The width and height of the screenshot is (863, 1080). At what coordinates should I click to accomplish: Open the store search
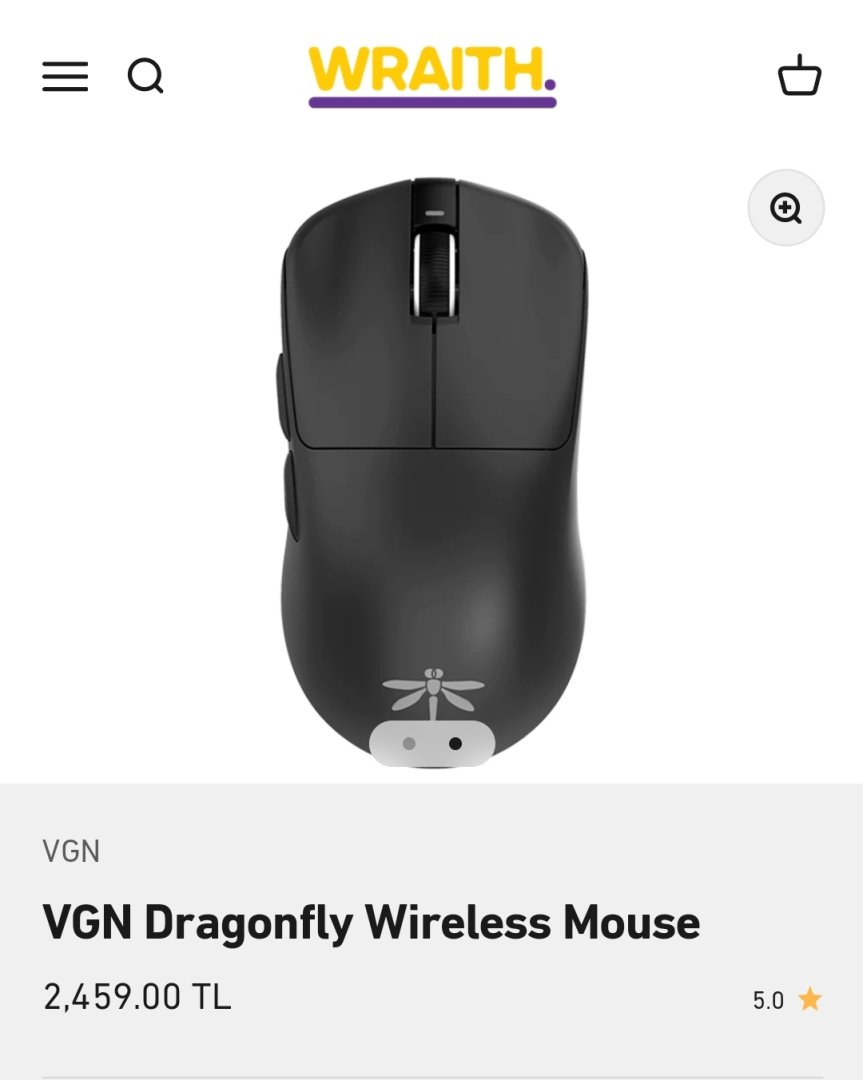tap(146, 76)
